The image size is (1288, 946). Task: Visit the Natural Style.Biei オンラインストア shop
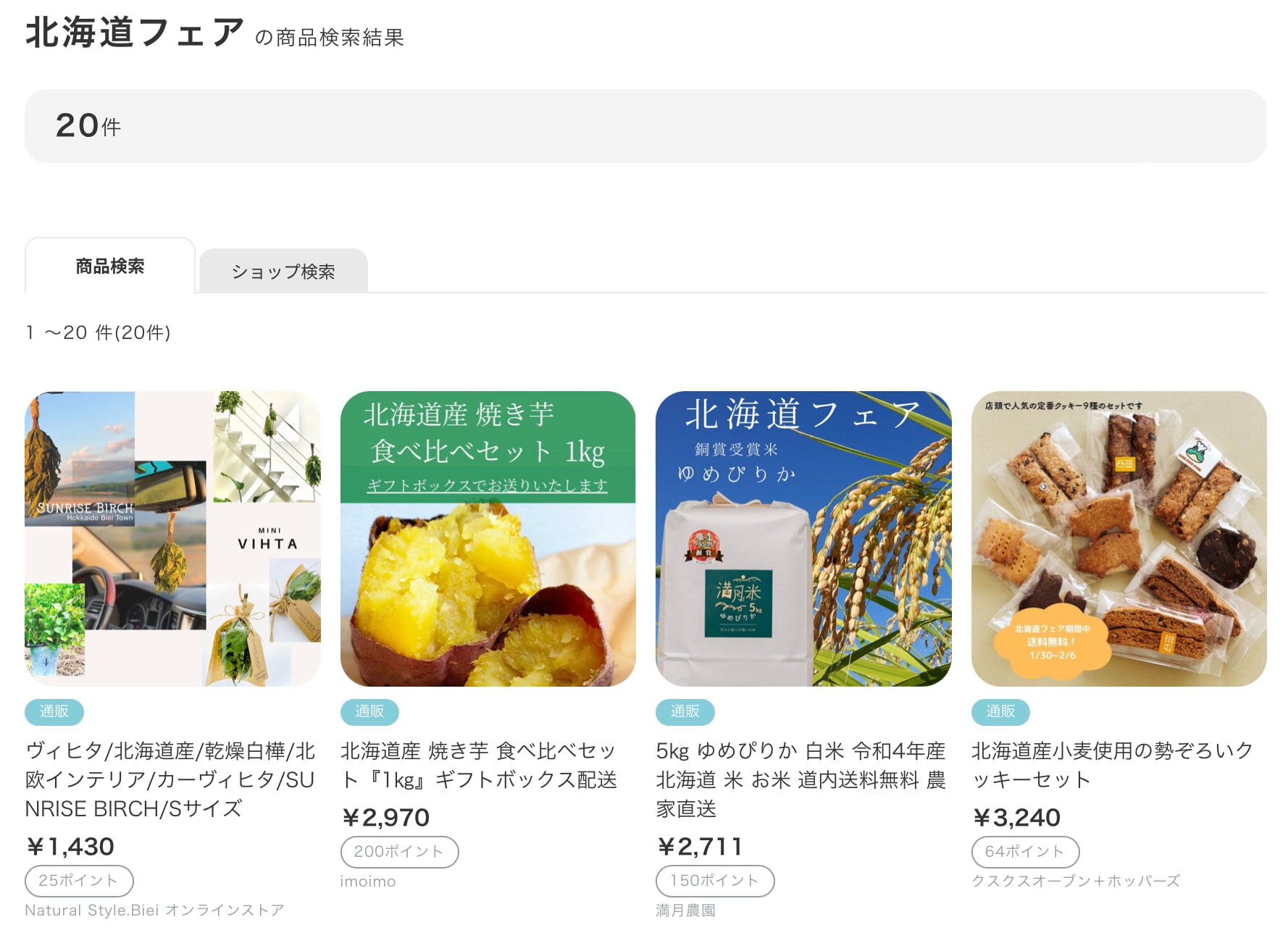(x=154, y=910)
